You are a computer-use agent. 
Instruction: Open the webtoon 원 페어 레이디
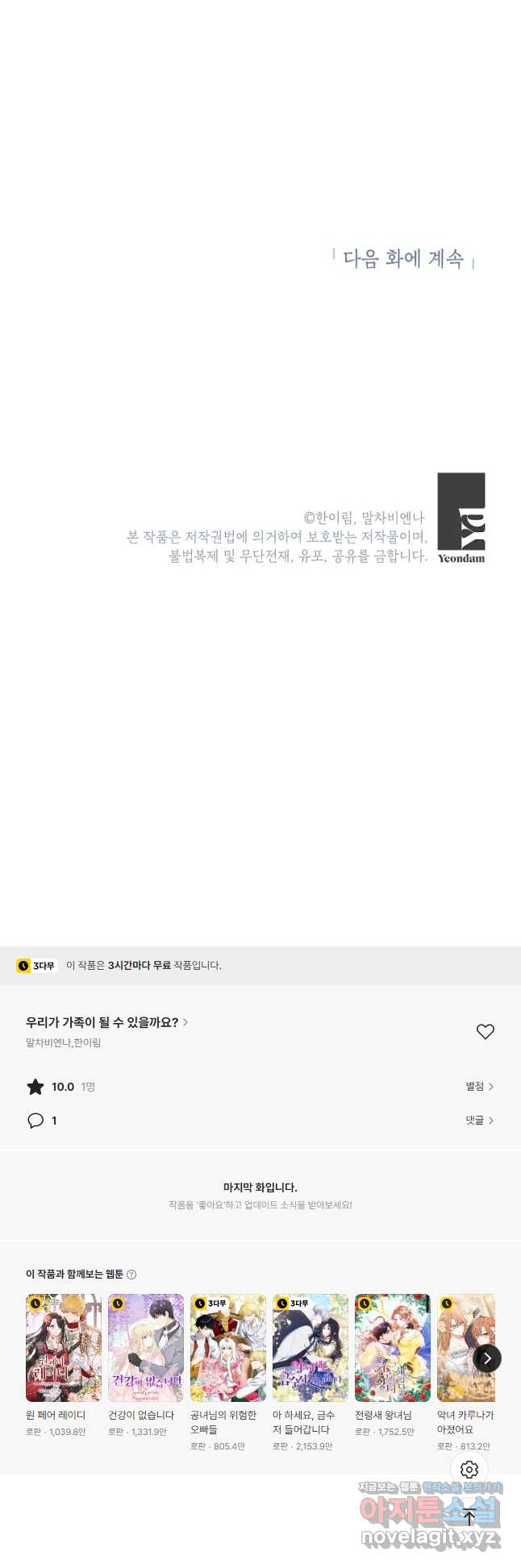[64, 1348]
